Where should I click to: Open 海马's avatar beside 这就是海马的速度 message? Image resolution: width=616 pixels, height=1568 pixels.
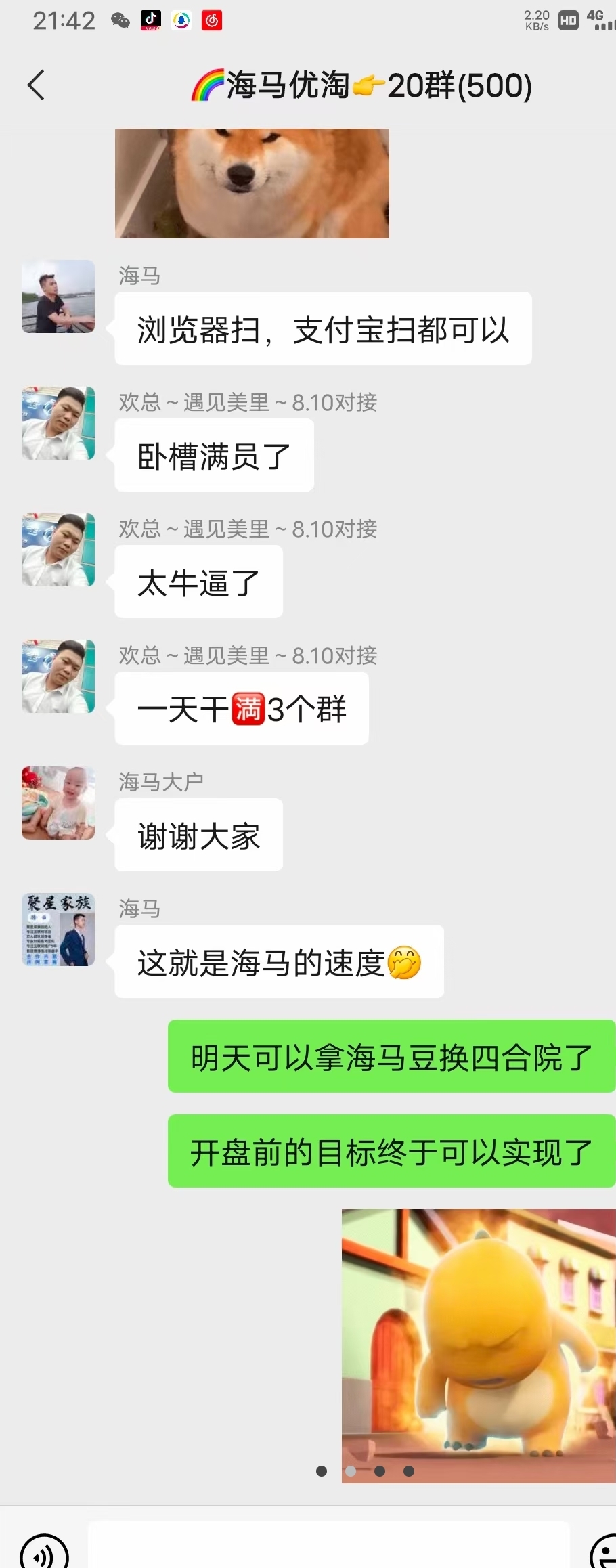pyautogui.click(x=58, y=930)
